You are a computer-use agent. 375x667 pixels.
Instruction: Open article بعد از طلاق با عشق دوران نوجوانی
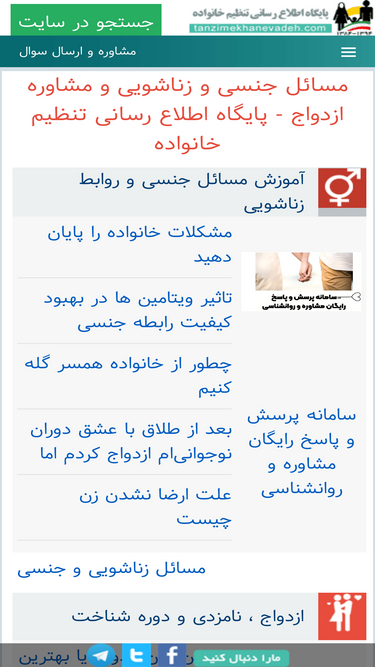tap(131, 442)
